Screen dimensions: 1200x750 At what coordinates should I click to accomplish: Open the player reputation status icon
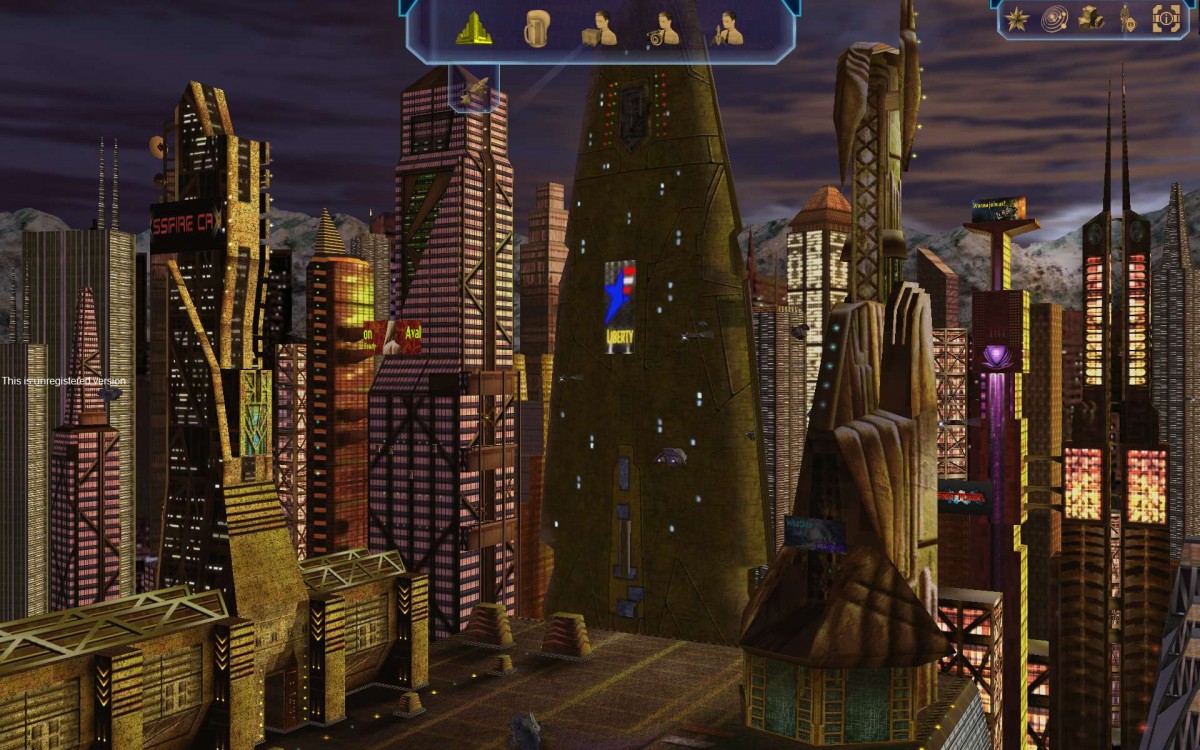point(1127,18)
